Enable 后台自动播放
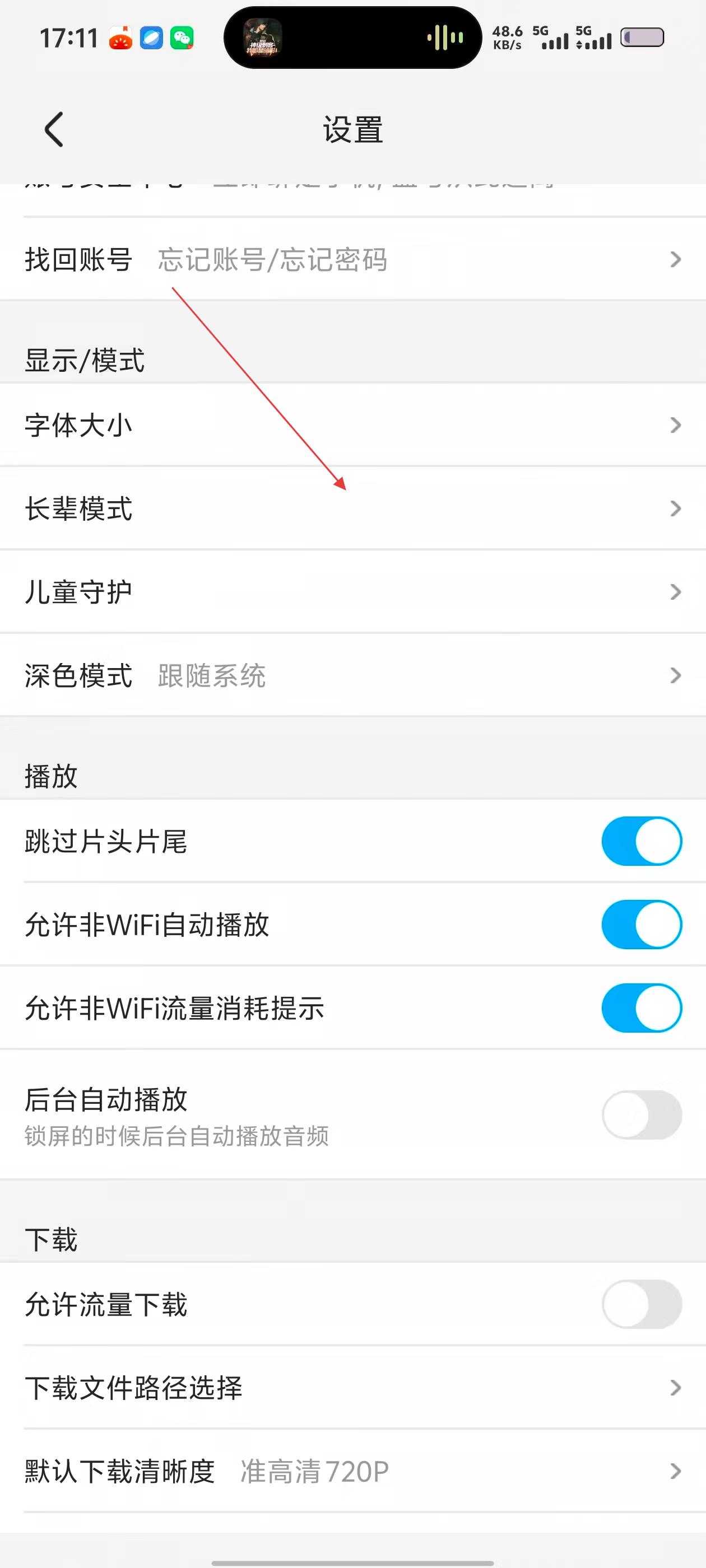706x1568 pixels. [641, 1114]
